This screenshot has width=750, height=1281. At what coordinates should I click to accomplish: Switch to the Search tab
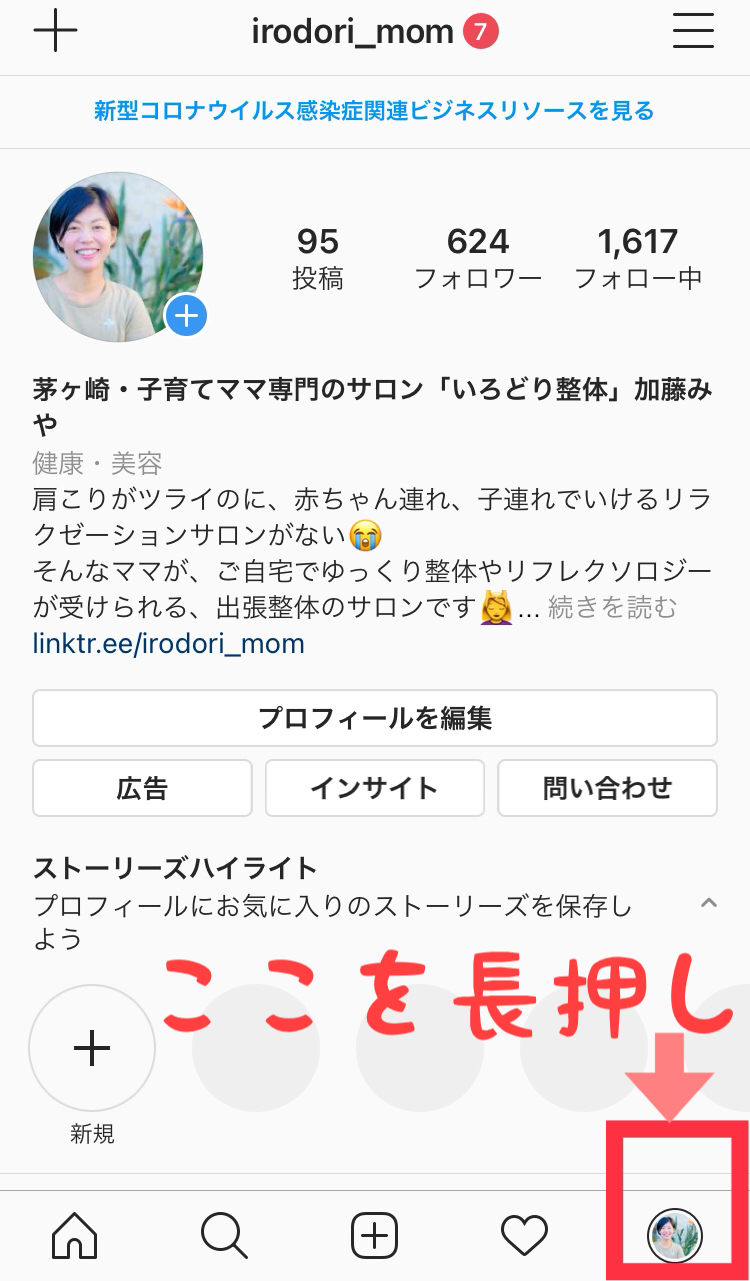coord(224,1236)
